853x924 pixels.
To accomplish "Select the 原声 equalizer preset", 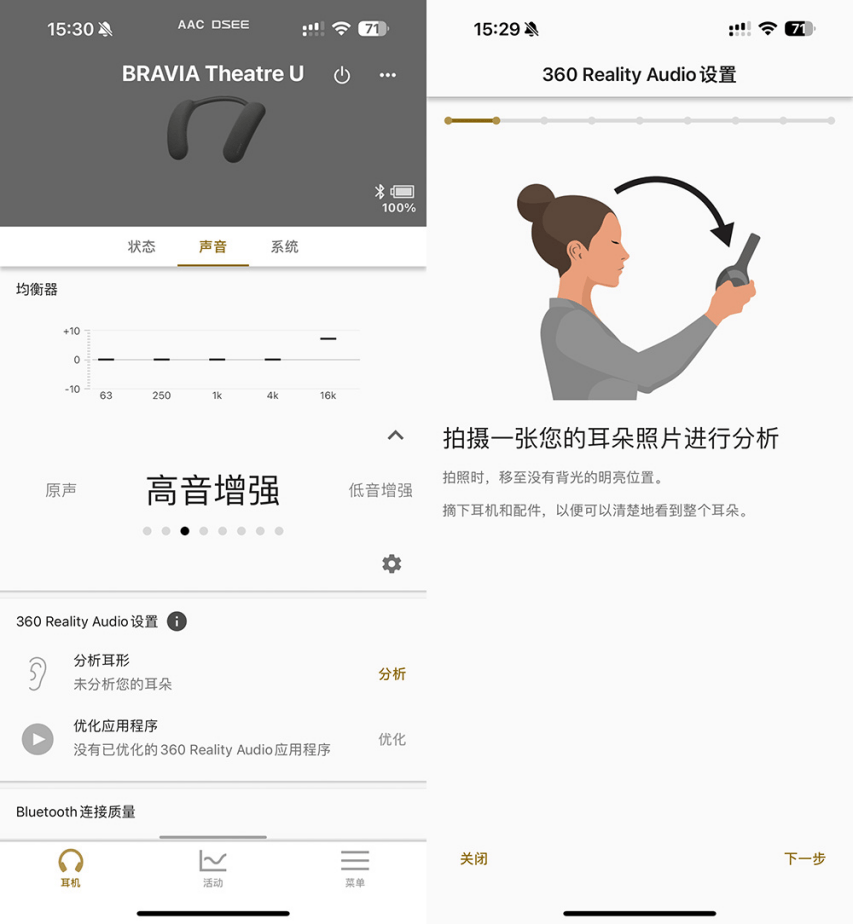I will [61, 490].
